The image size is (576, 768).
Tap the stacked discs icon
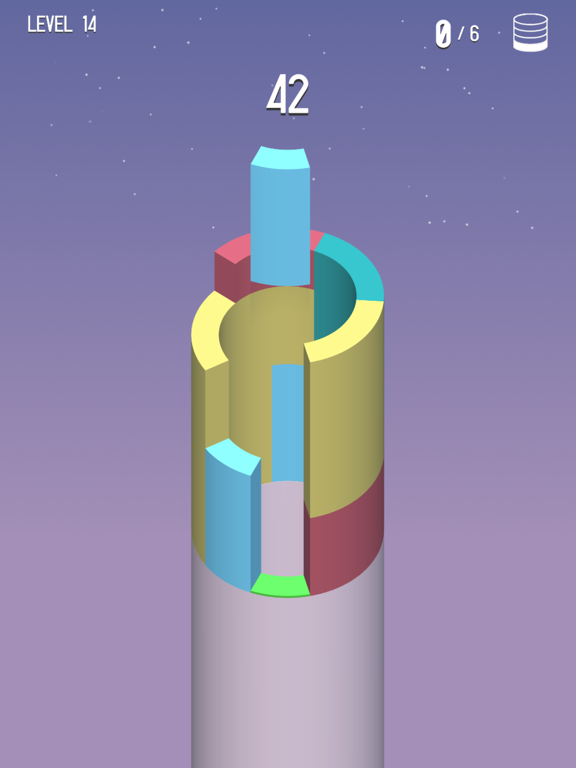click(530, 32)
